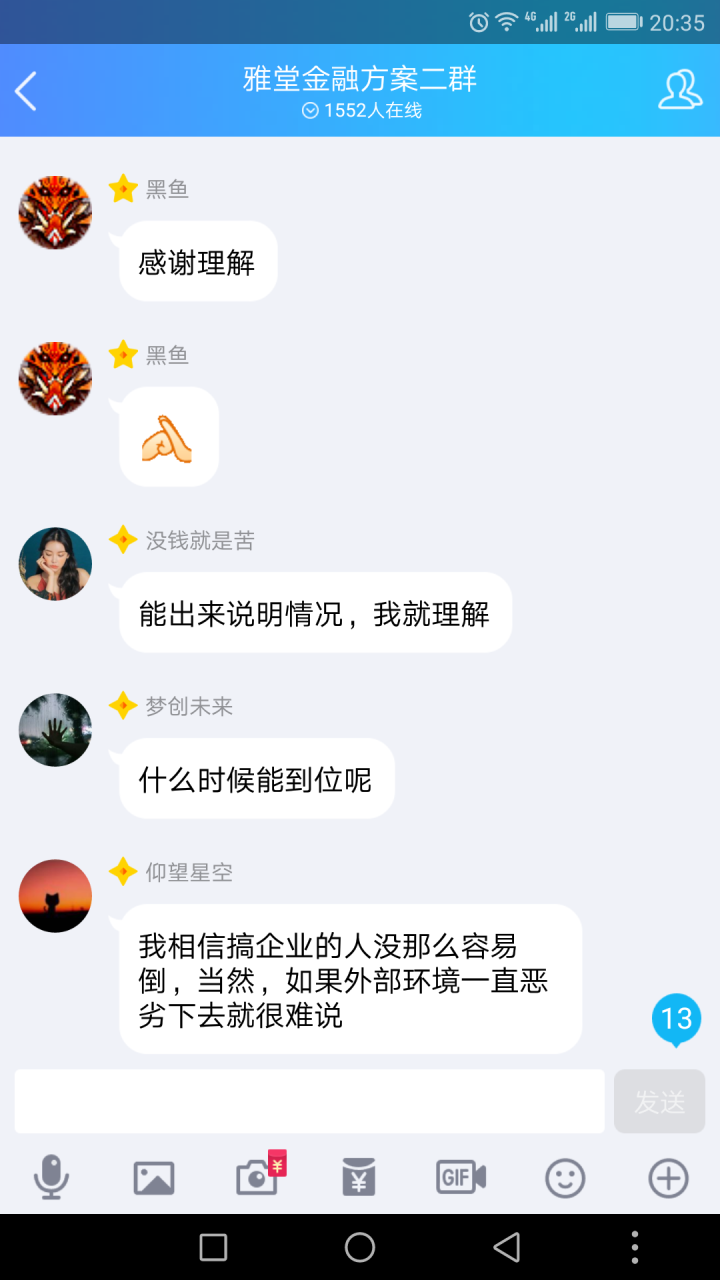Screen dimensions: 720x1280
Task: Open the camera icon
Action: click(x=258, y=1178)
